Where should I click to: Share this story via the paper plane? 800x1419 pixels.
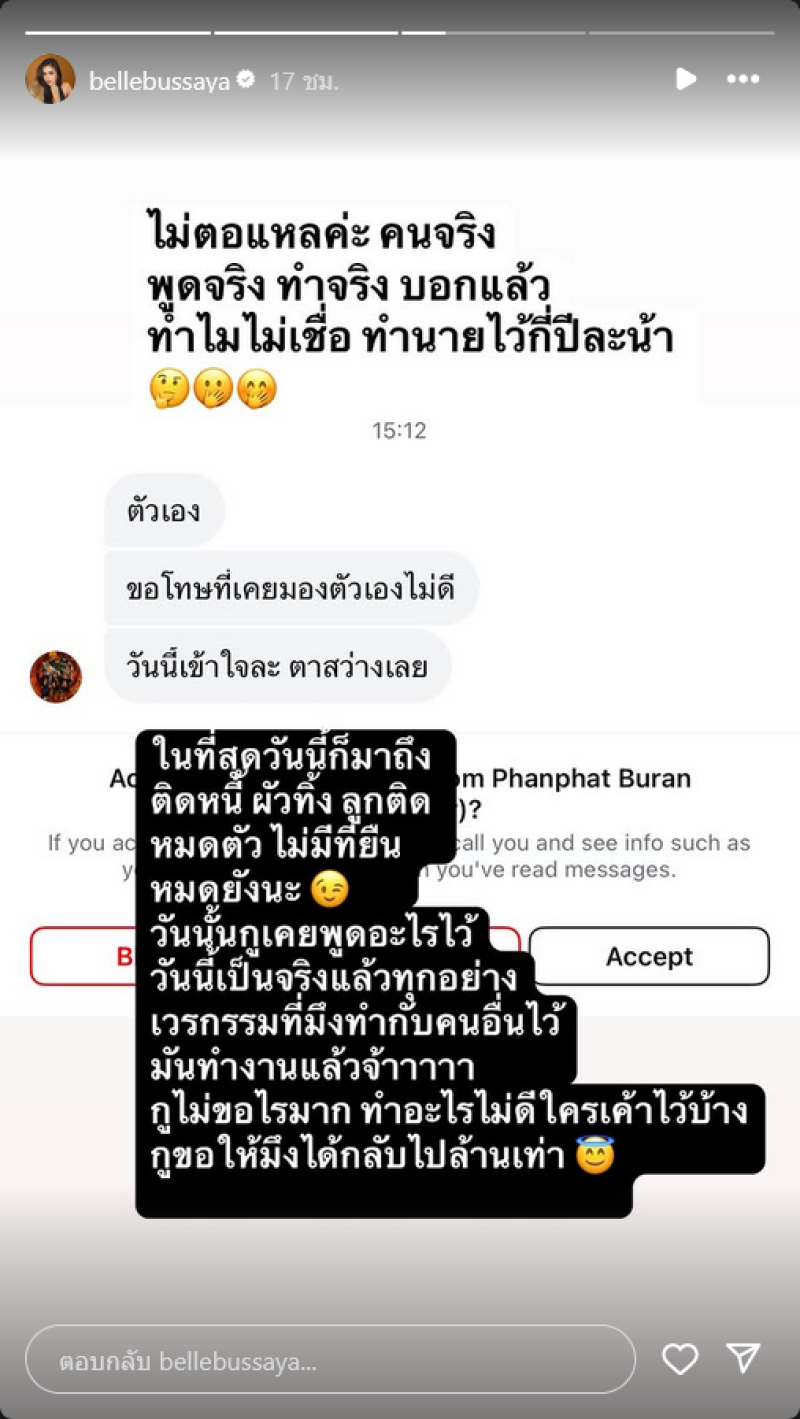tap(744, 1358)
